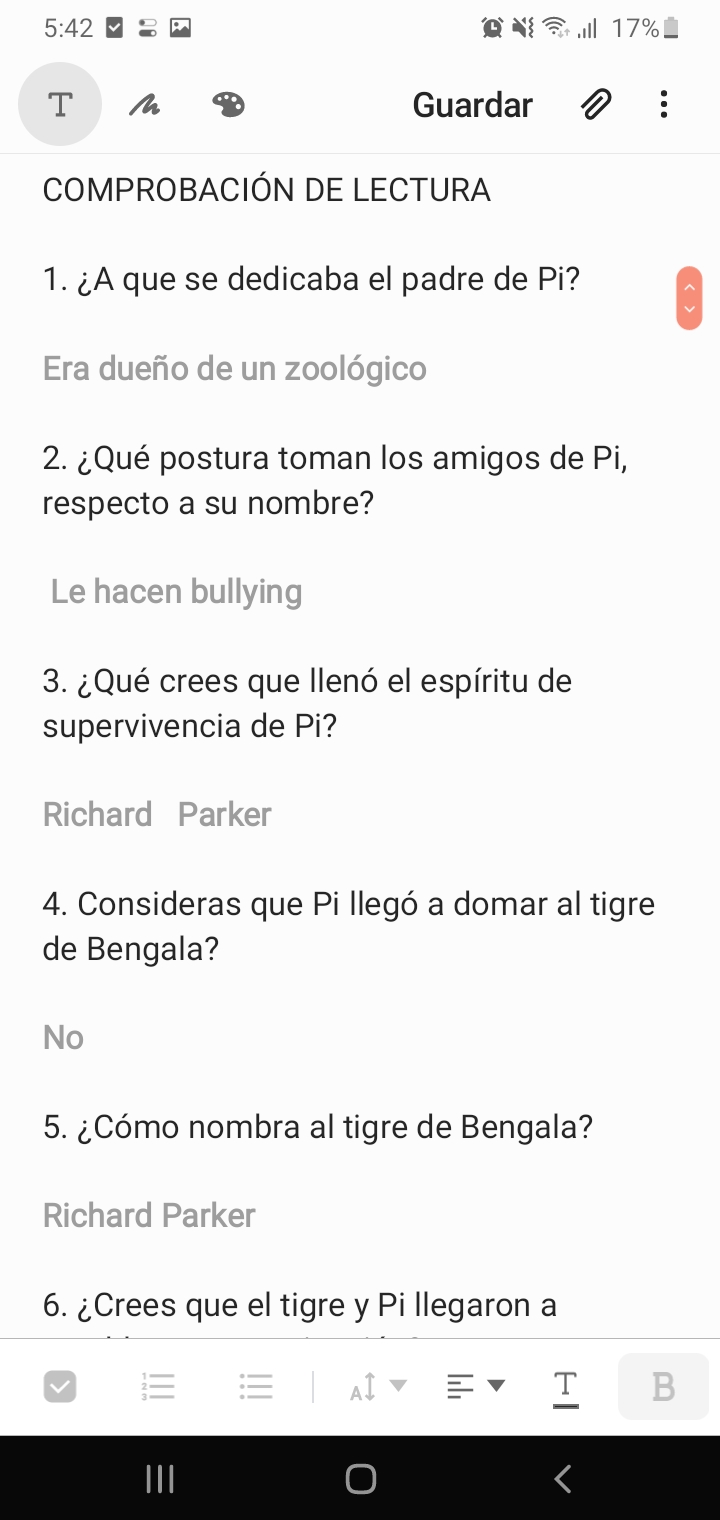Viewport: 720px width, 1520px height.
Task: Open the three-dot overflow menu
Action: (x=664, y=104)
